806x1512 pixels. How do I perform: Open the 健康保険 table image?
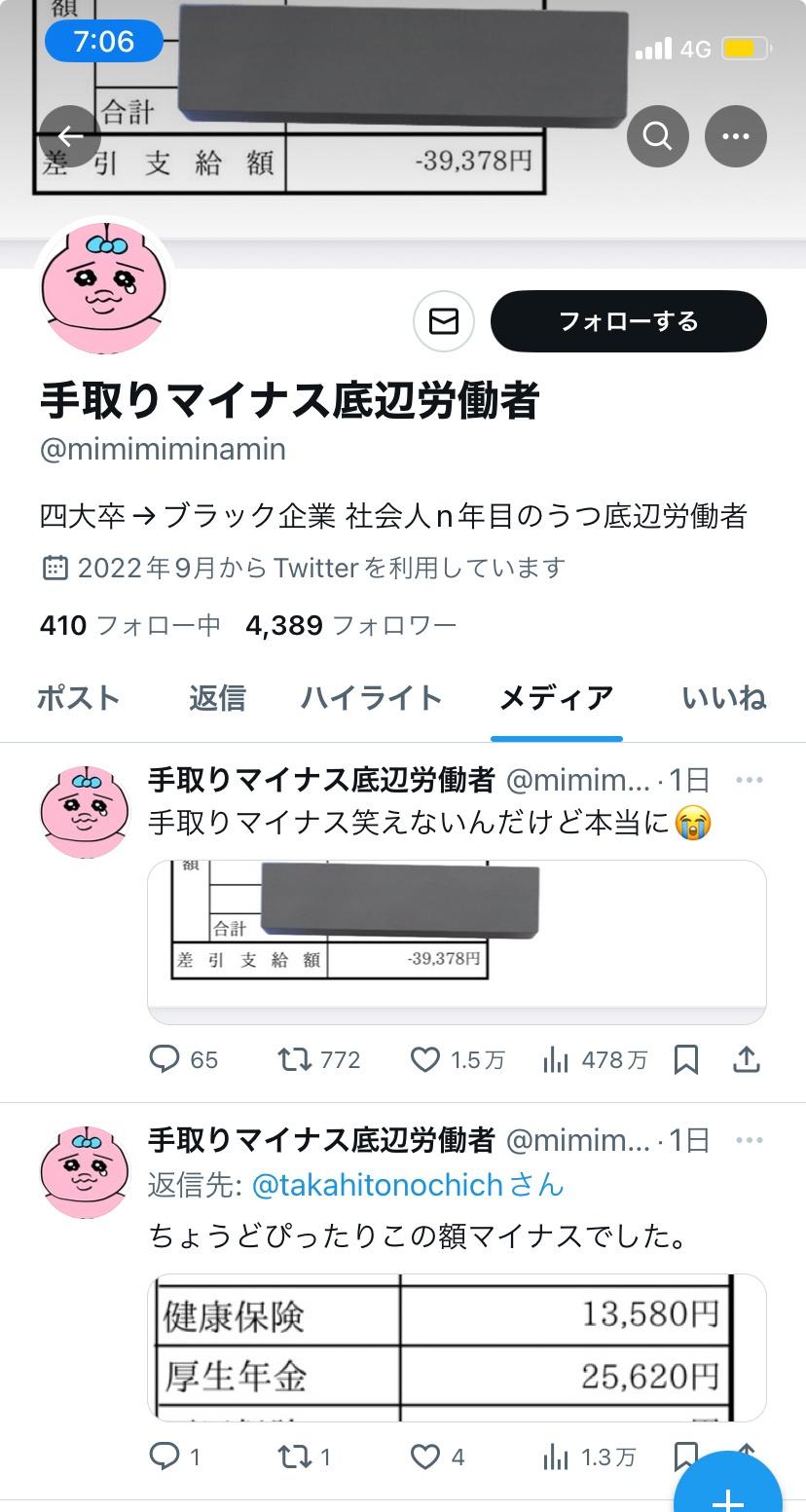point(457,1346)
